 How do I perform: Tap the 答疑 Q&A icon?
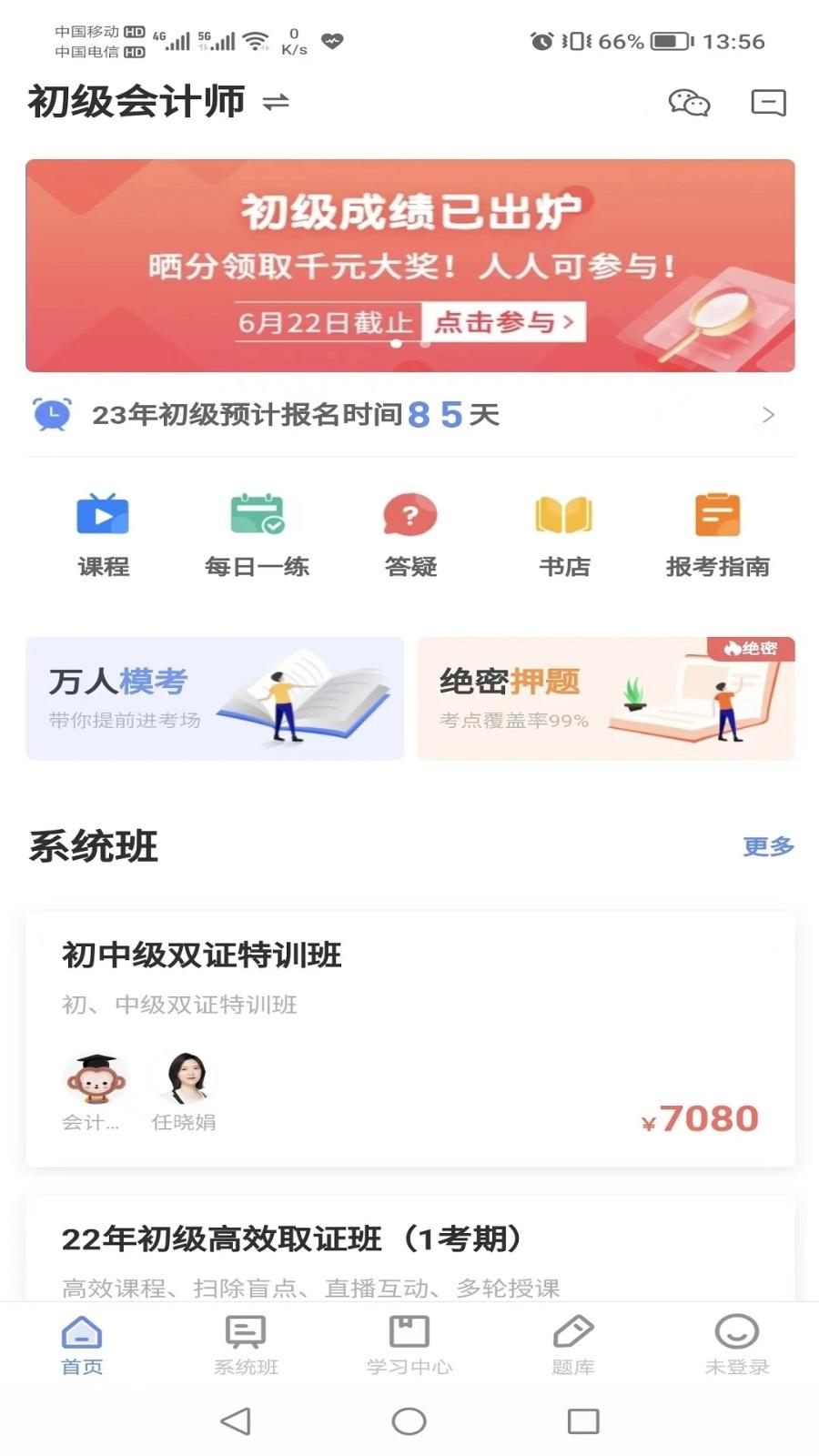point(409,532)
